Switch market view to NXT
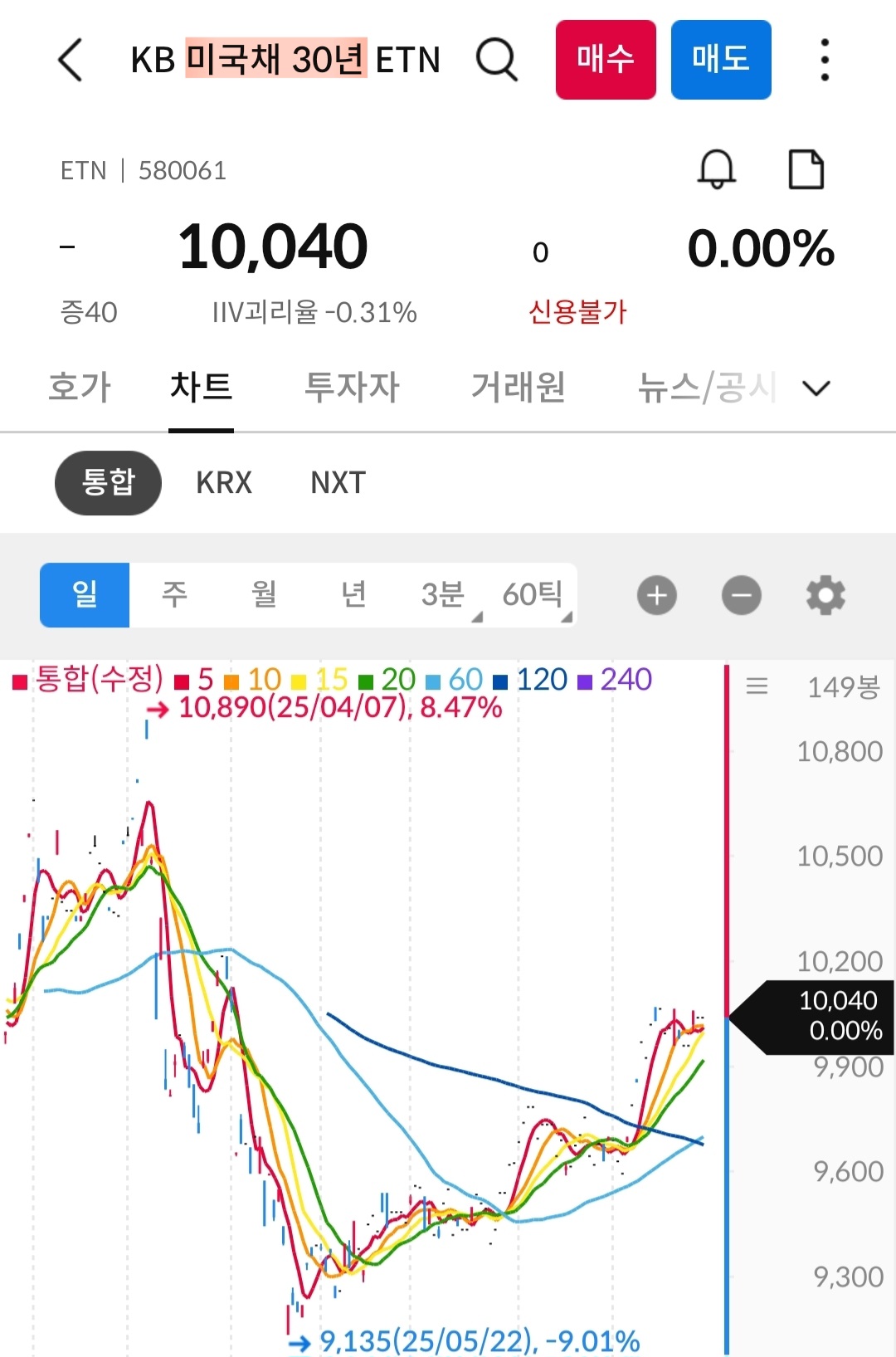The width and height of the screenshot is (896, 1357). (x=336, y=482)
